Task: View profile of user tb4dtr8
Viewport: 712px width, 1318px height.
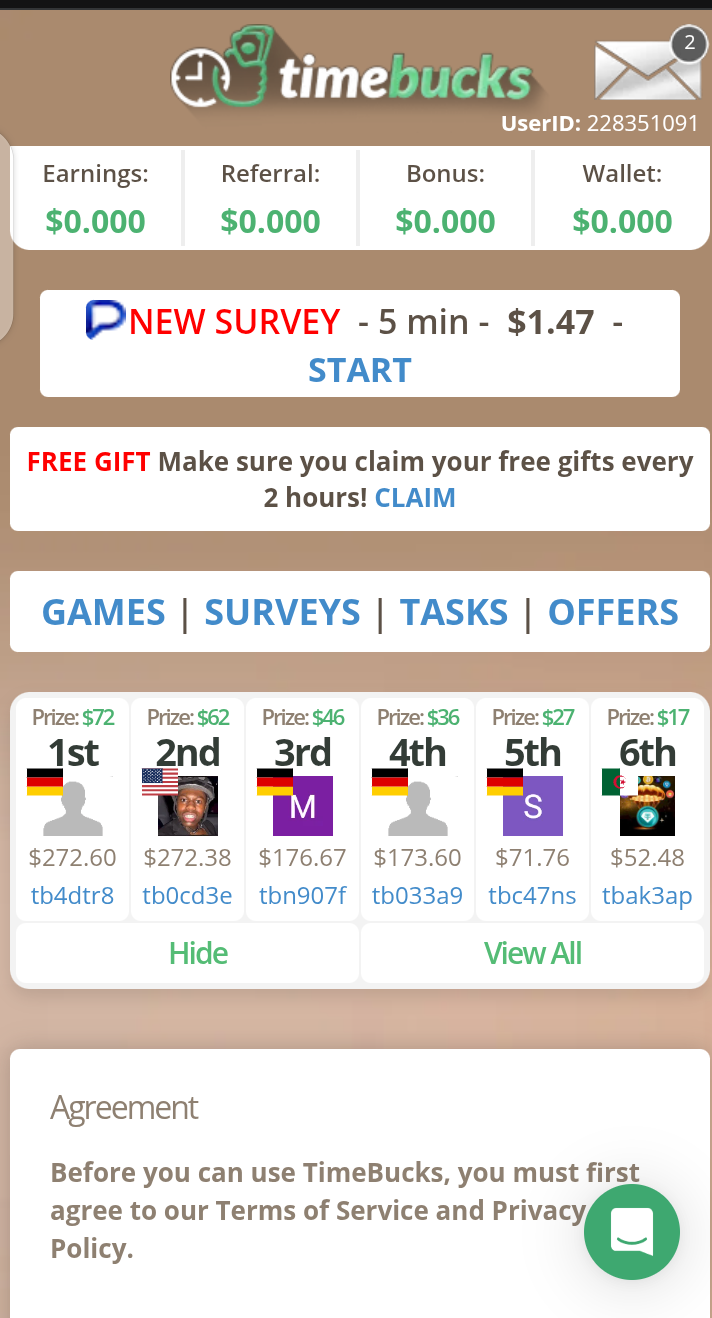Action: click(72, 895)
